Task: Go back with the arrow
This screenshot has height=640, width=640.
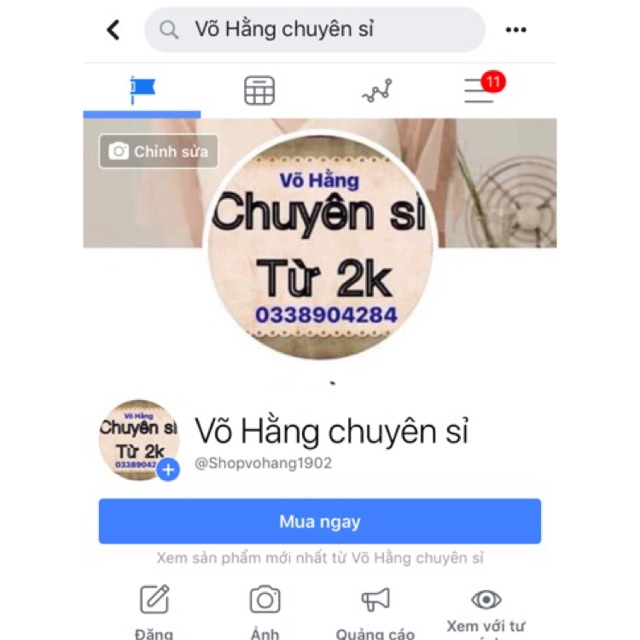Action: point(114,30)
